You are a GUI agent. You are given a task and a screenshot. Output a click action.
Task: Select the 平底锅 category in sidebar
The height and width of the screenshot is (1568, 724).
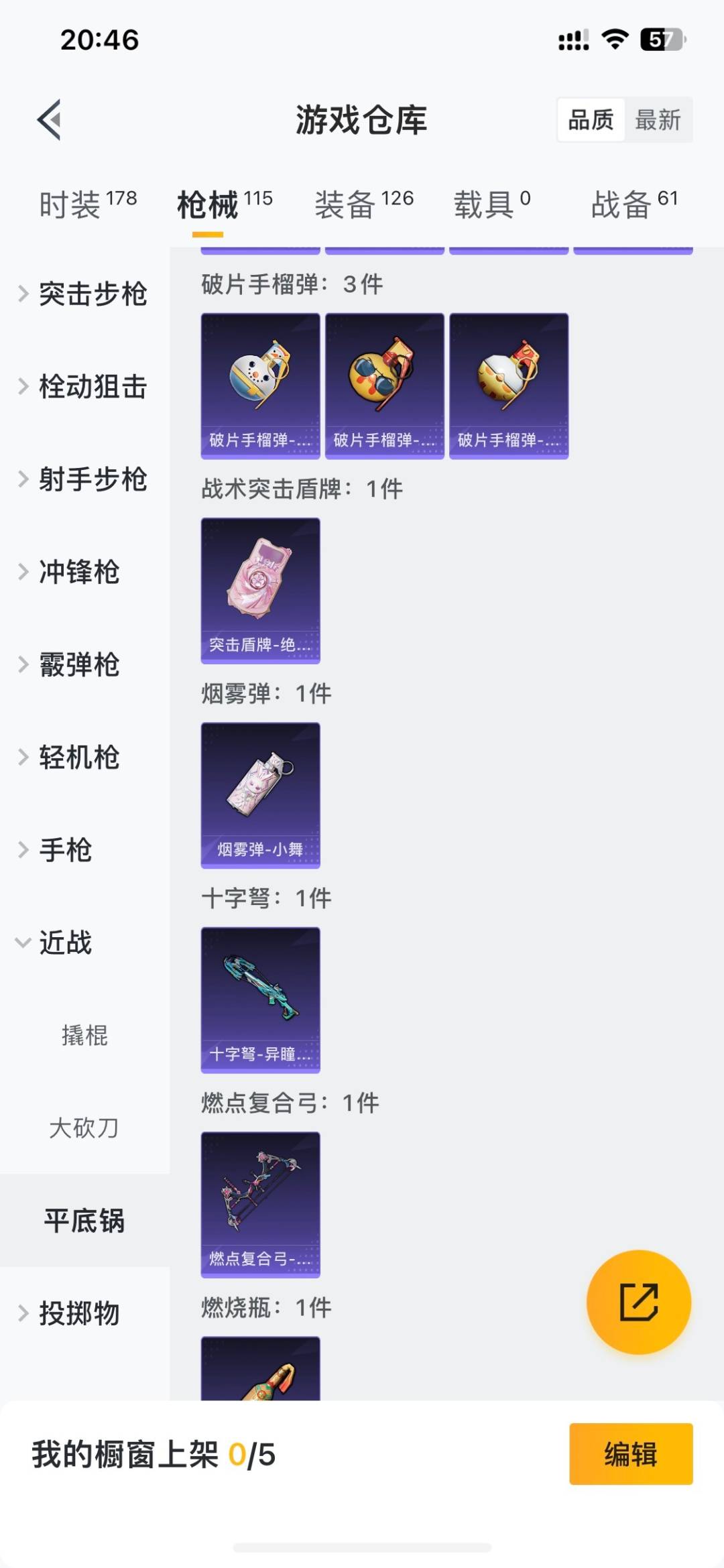tap(84, 1221)
